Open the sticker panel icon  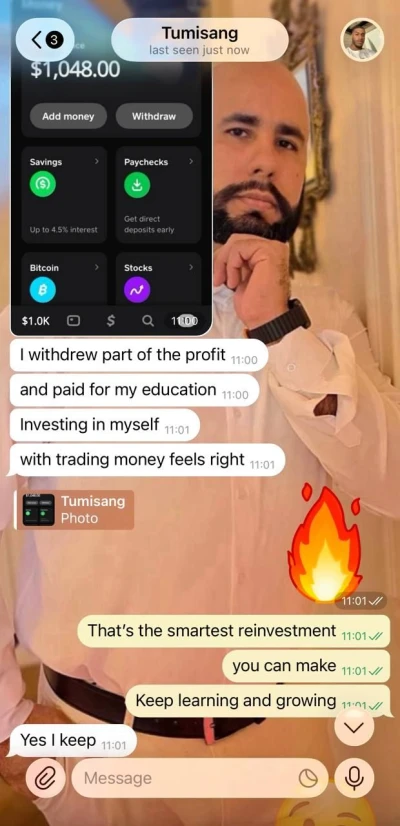pos(308,778)
